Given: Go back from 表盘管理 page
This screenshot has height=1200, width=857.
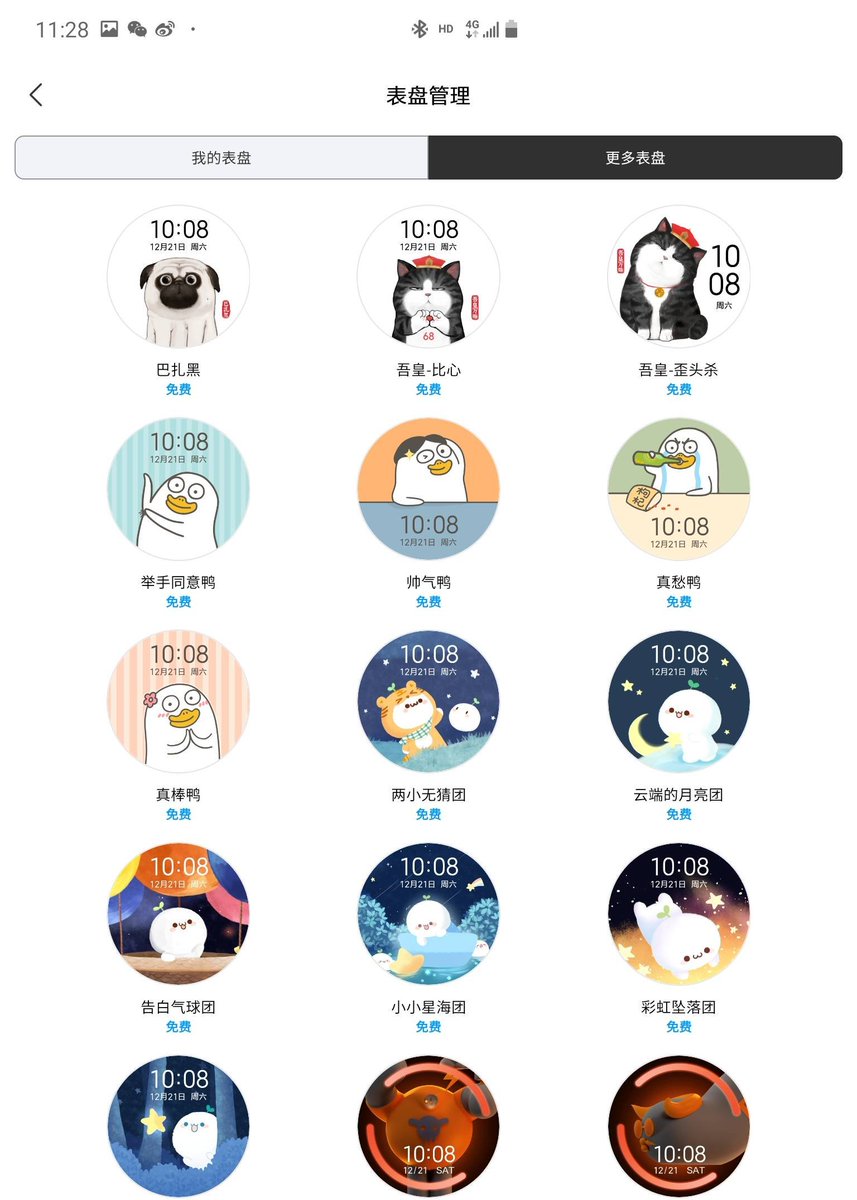Looking at the screenshot, I should point(37,95).
